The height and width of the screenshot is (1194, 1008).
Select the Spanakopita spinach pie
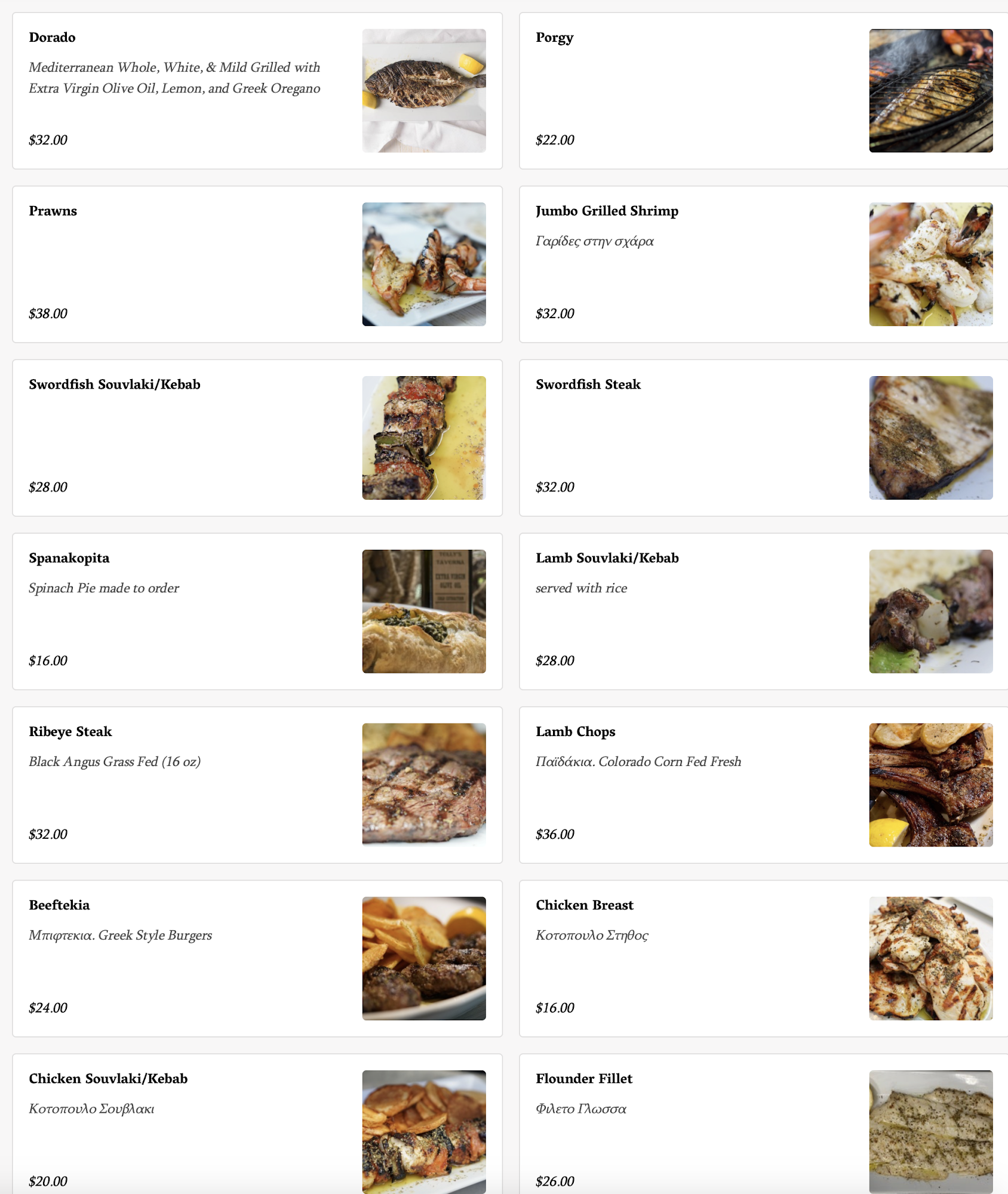click(x=257, y=611)
